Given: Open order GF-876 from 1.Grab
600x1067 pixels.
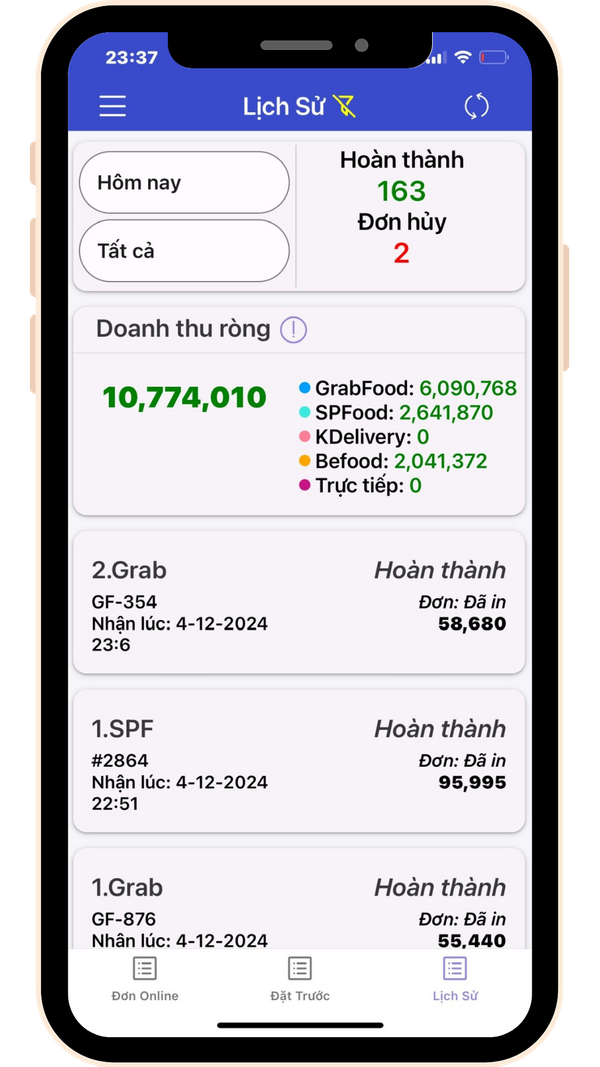Looking at the screenshot, I should 299,905.
